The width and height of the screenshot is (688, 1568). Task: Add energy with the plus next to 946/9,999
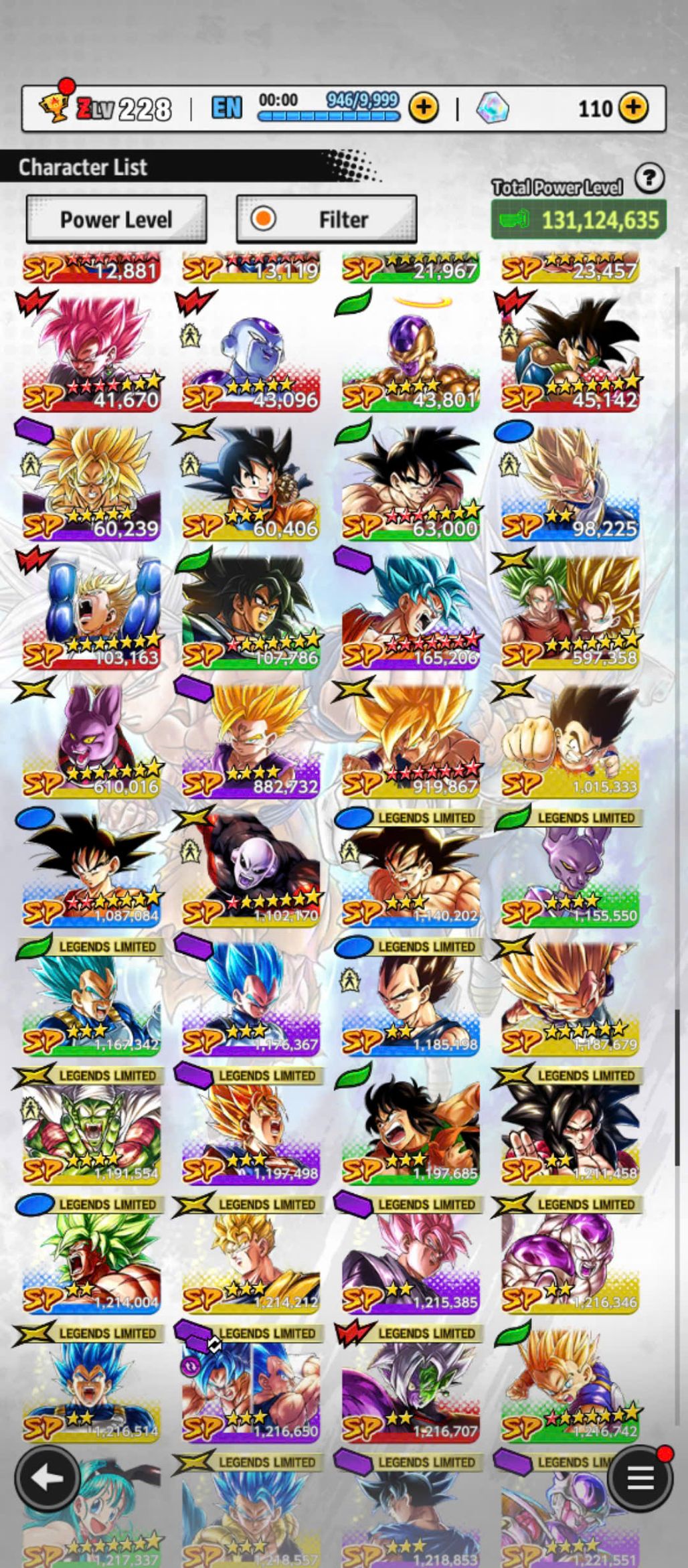coord(424,107)
